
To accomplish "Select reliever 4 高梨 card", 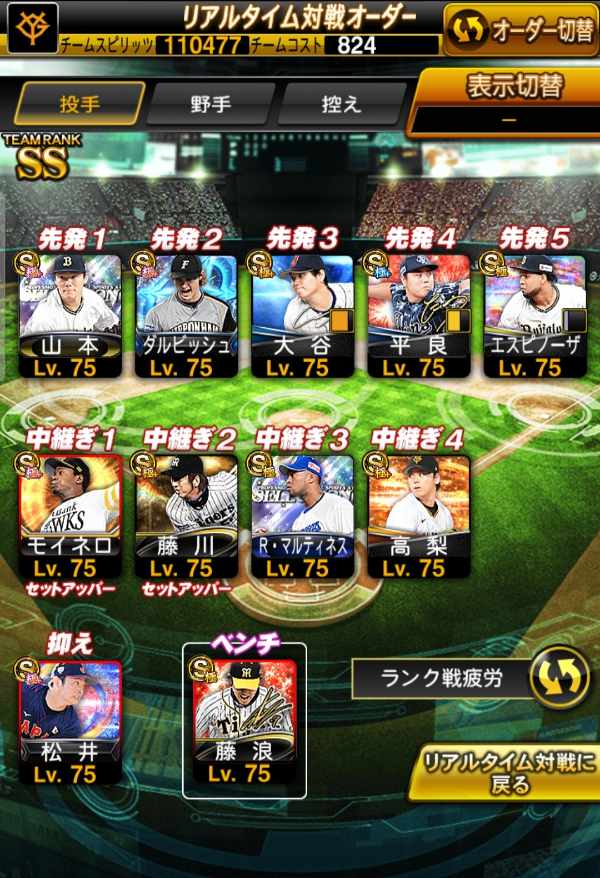I will [x=419, y=515].
